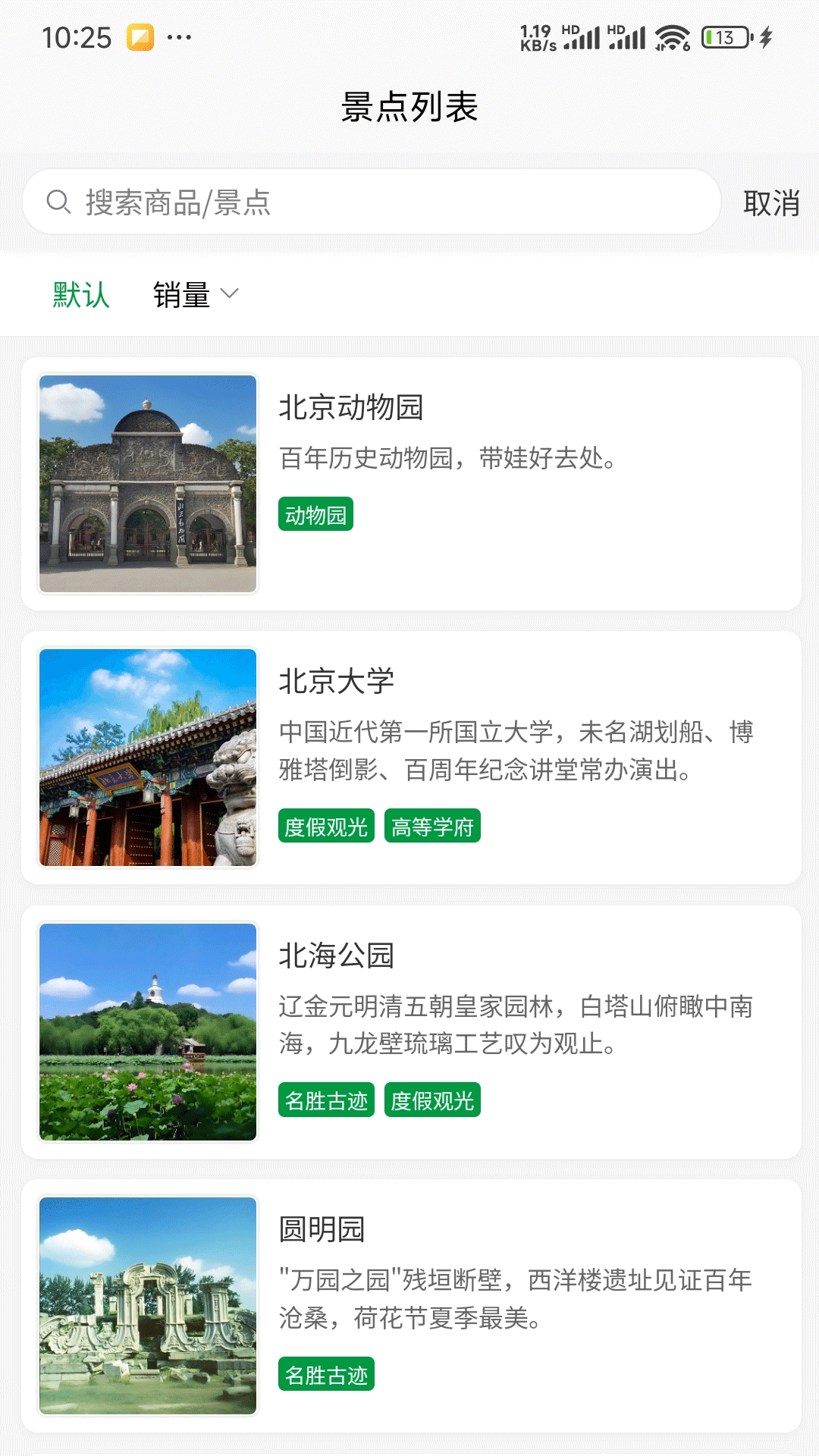This screenshot has width=819, height=1456.
Task: Switch to the 默认 sort tab
Action: tap(80, 294)
